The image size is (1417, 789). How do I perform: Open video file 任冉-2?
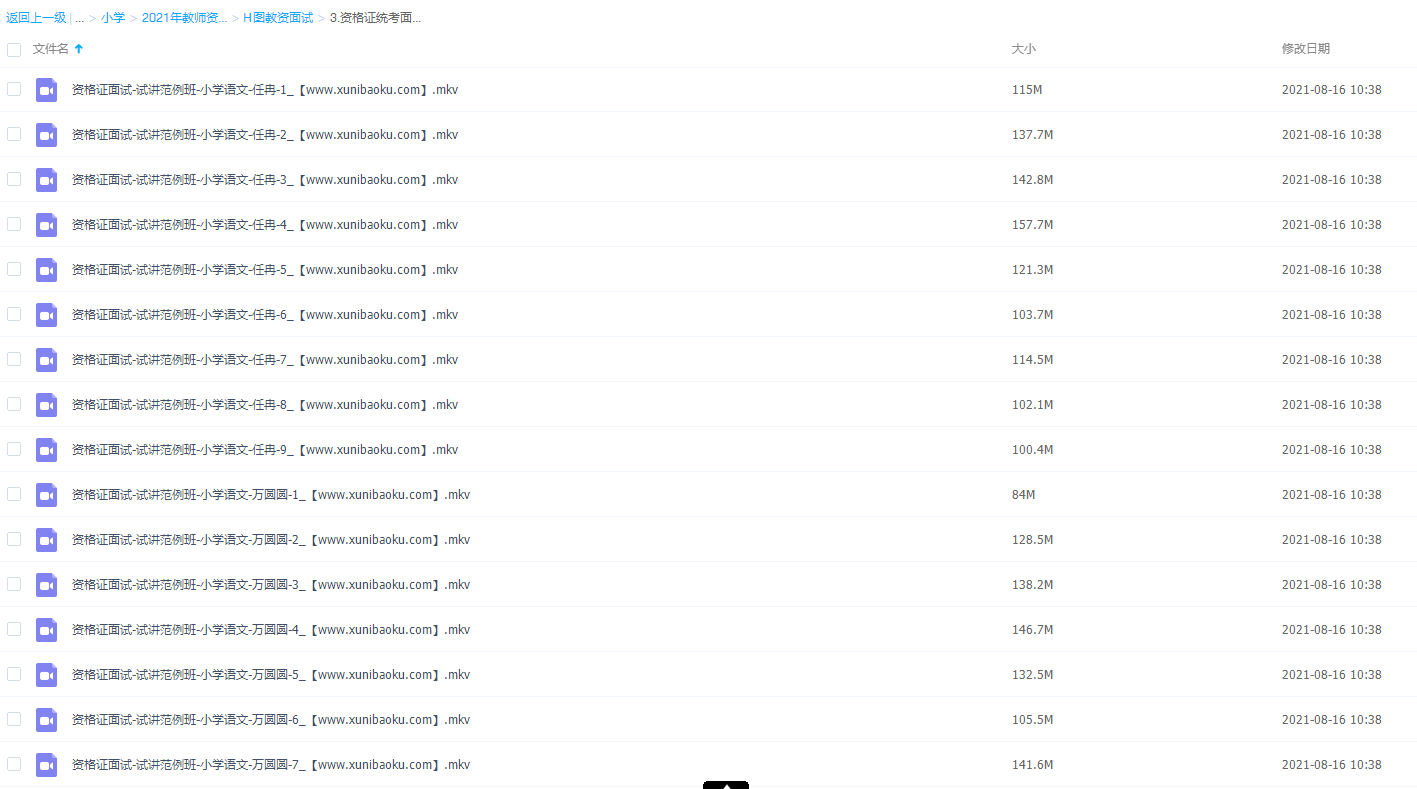coord(264,135)
